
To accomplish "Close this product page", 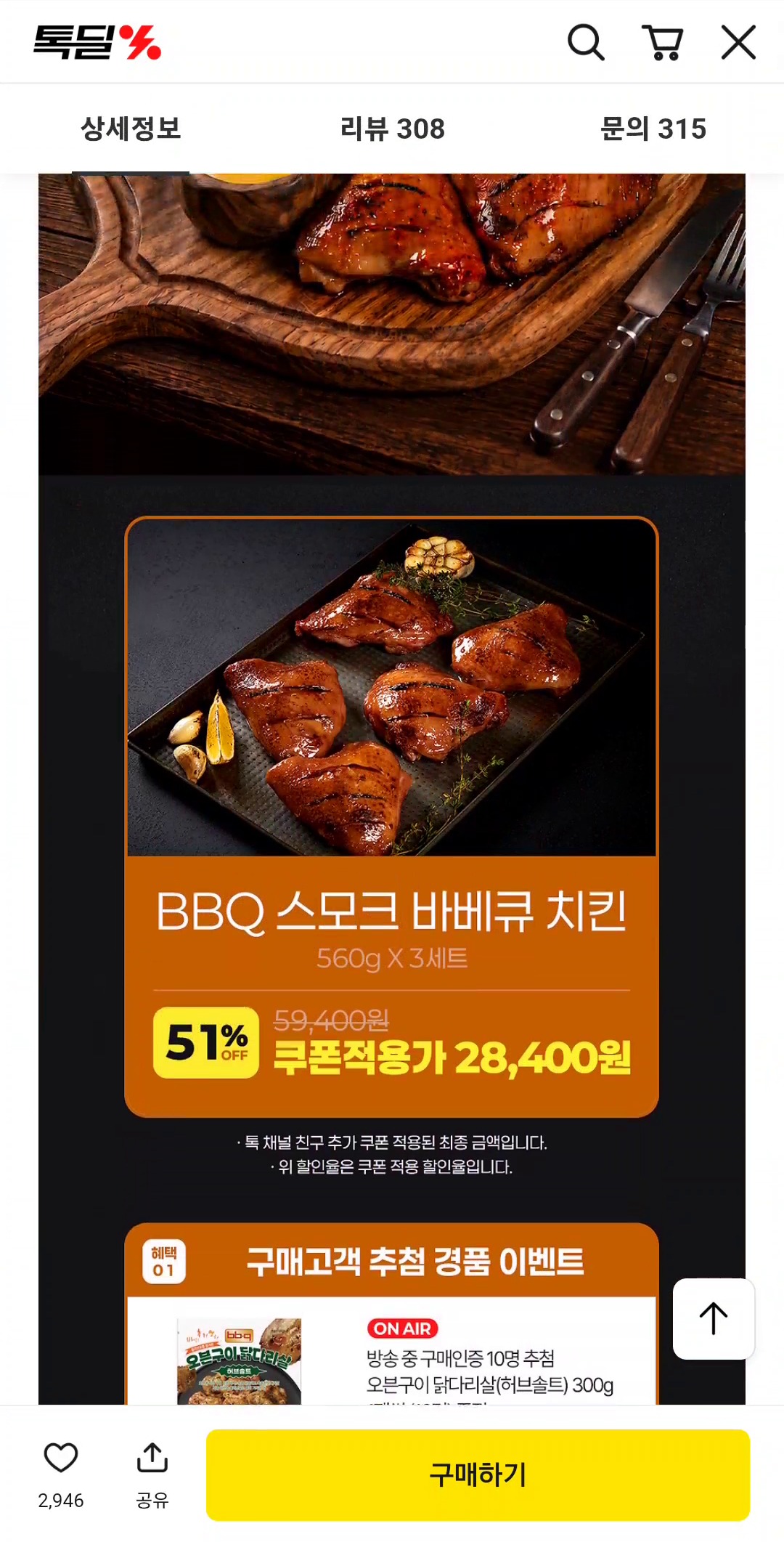I will click(738, 42).
